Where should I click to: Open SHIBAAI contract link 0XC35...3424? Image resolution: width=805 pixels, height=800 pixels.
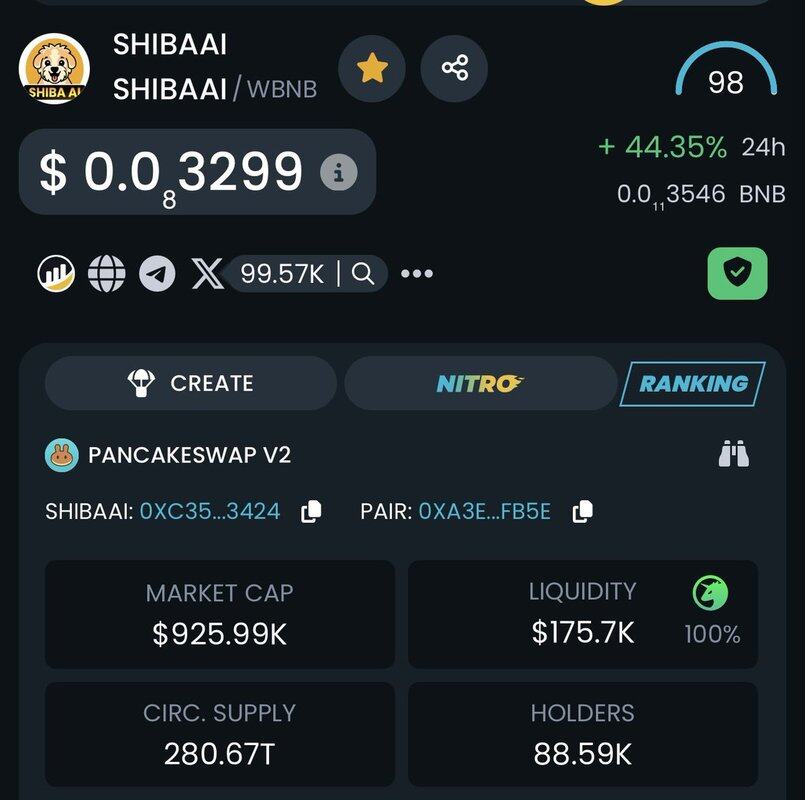coord(210,511)
